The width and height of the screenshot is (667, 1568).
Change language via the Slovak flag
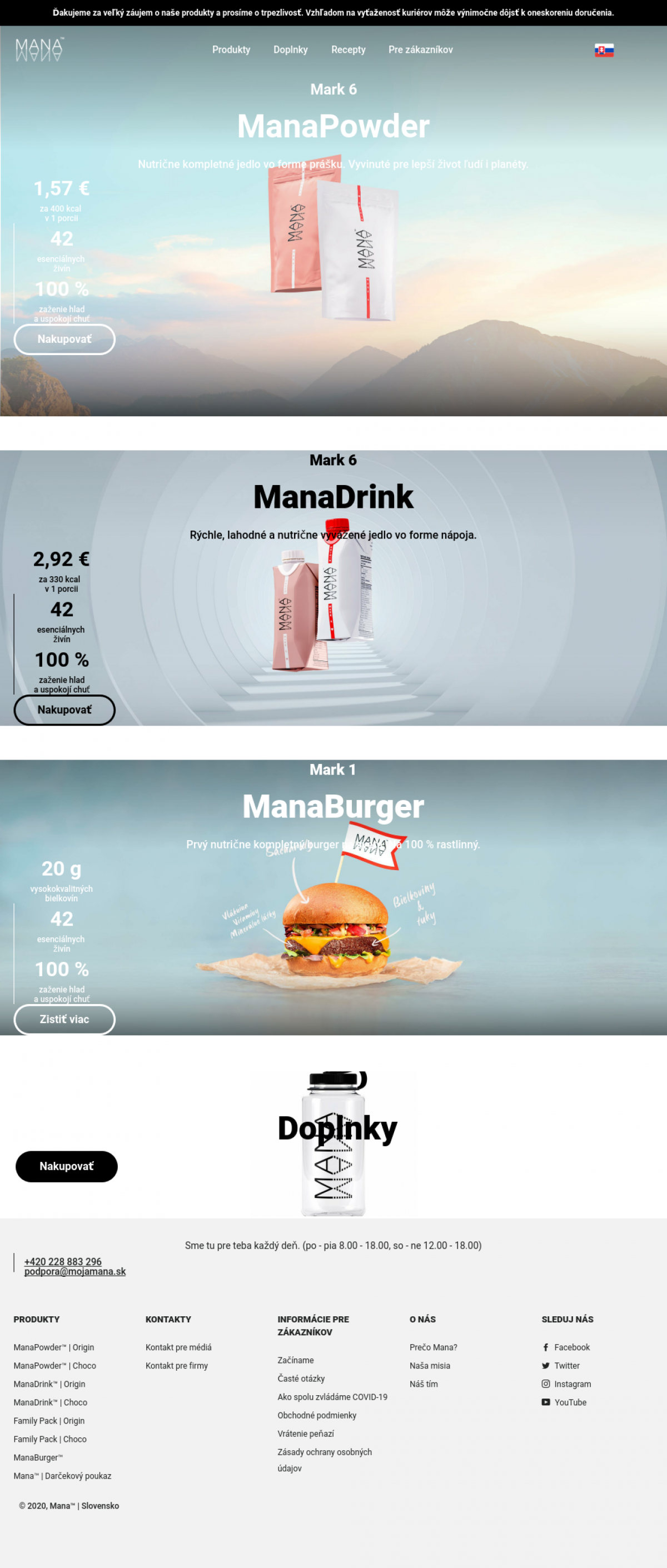[x=604, y=51]
